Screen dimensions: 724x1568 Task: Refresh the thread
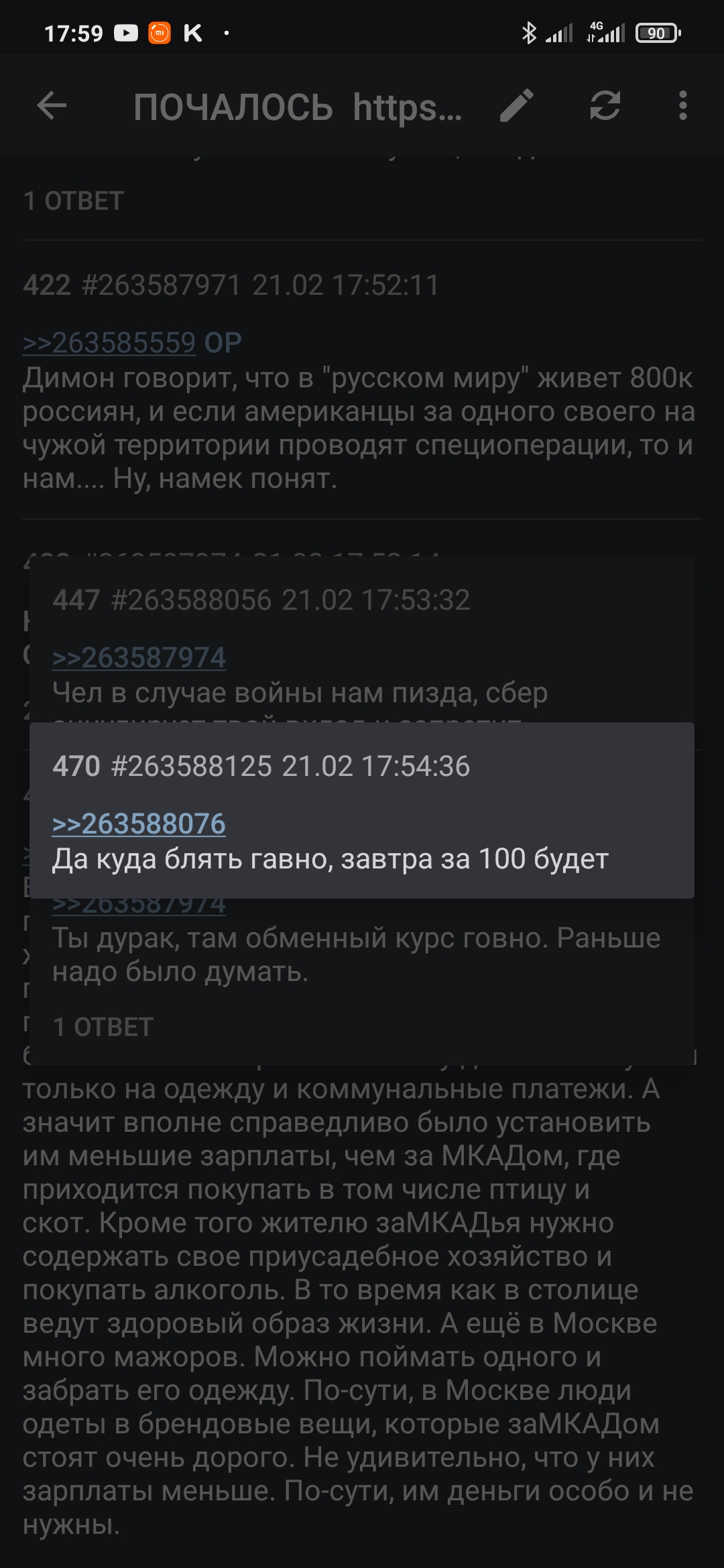tap(605, 106)
